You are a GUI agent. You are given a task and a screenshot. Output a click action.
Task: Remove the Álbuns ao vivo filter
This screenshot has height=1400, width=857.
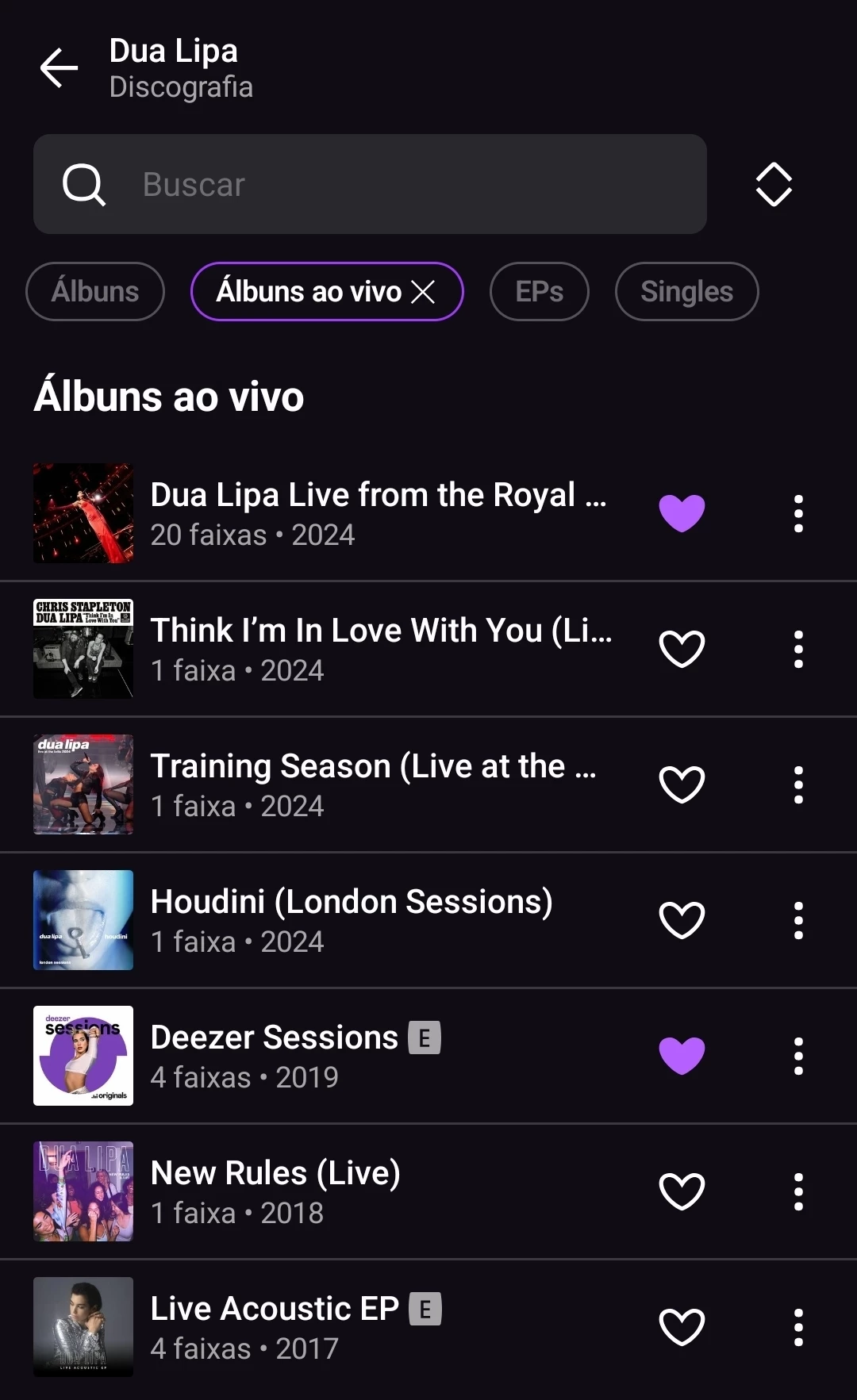click(424, 292)
